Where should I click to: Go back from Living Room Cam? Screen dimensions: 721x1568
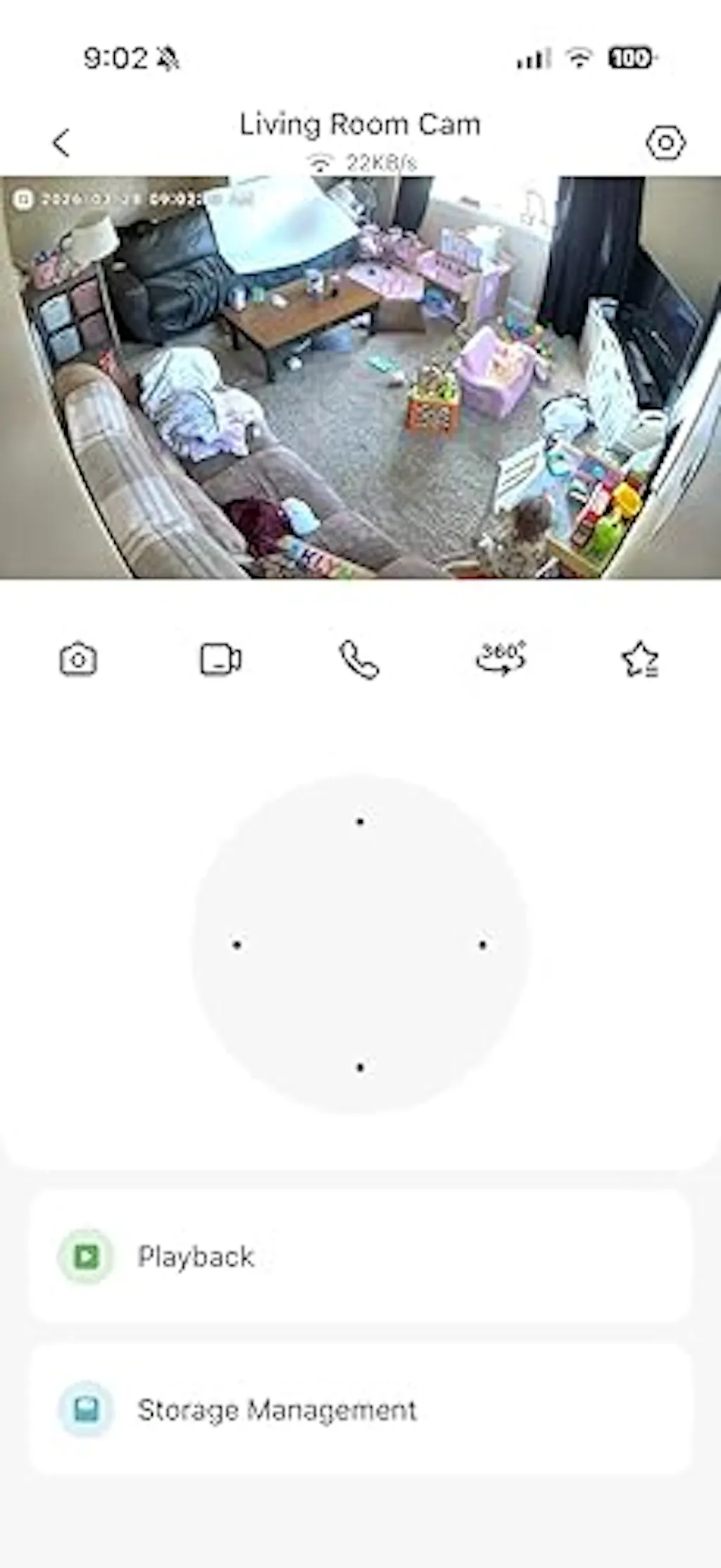point(61,143)
